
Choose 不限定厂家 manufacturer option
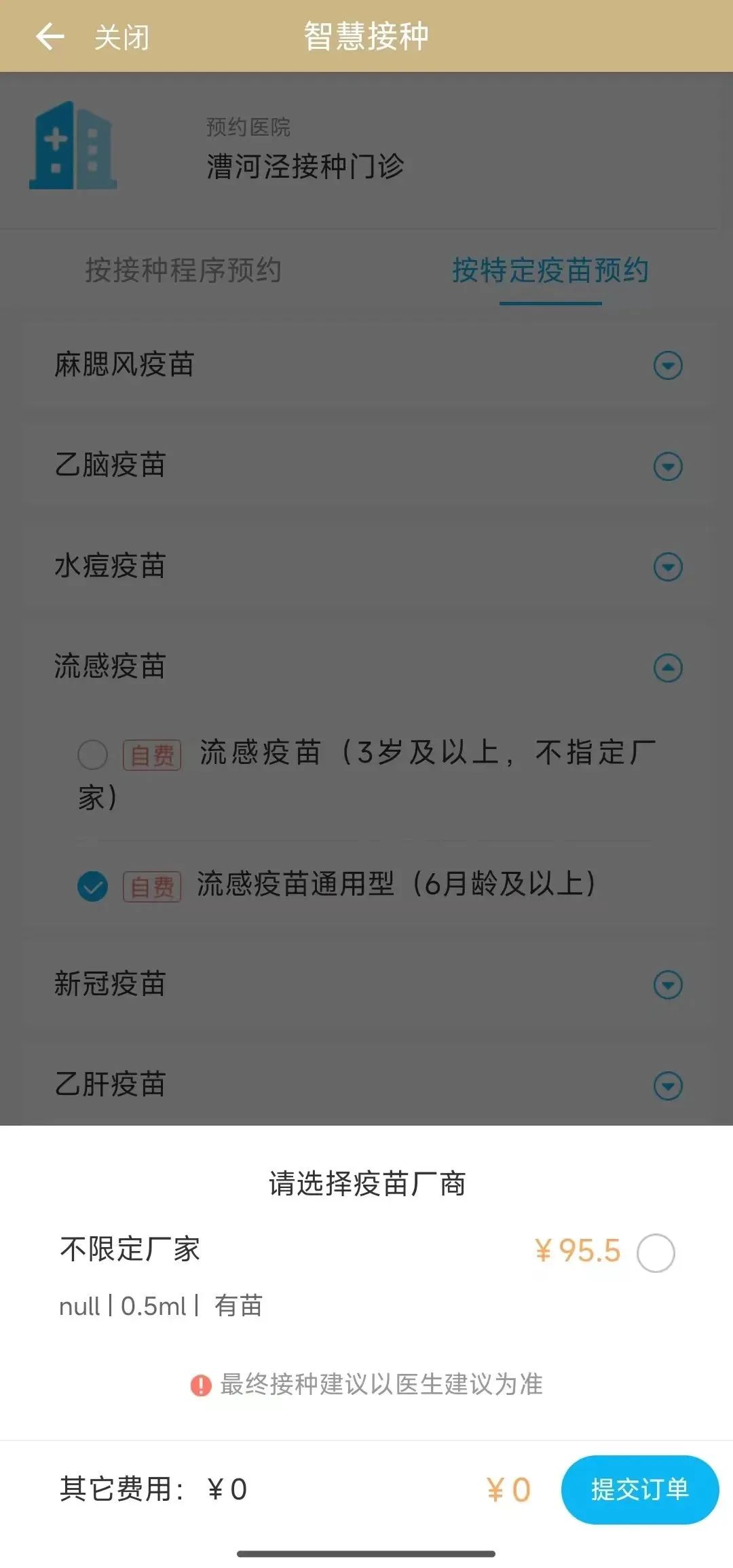(655, 1253)
